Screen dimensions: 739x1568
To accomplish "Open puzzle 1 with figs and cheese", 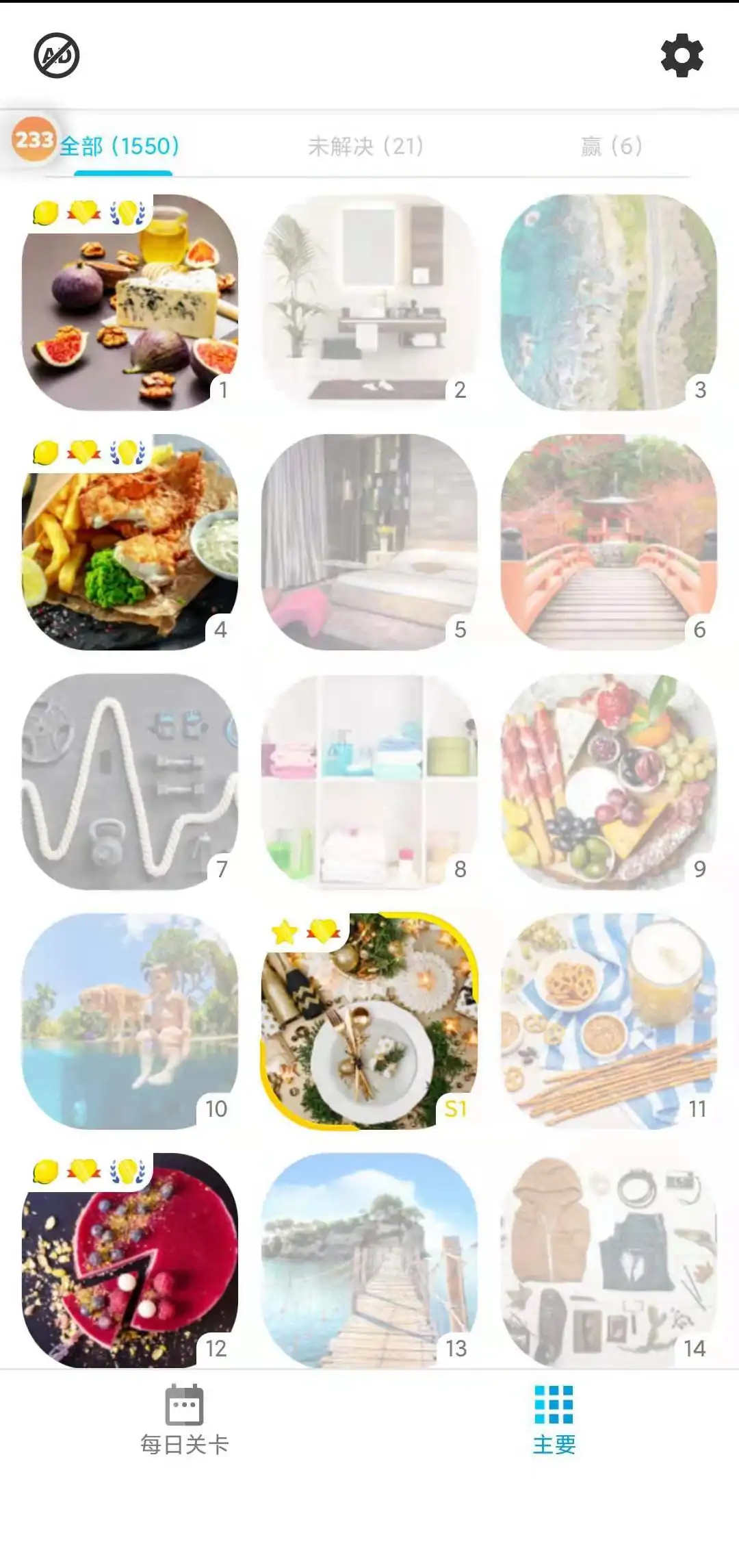I will [130, 303].
